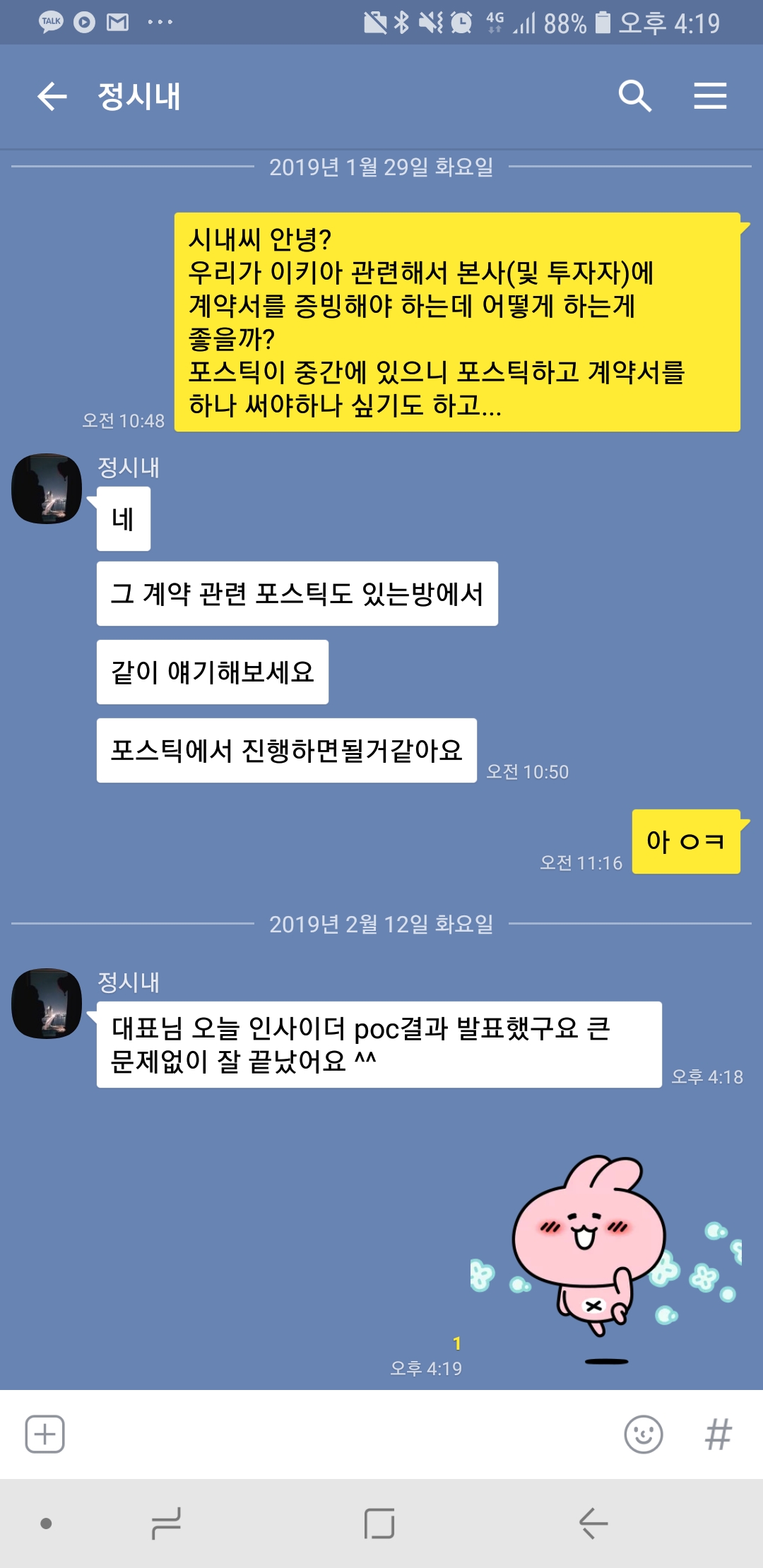
Task: Open the emoticon picker
Action: click(644, 1434)
